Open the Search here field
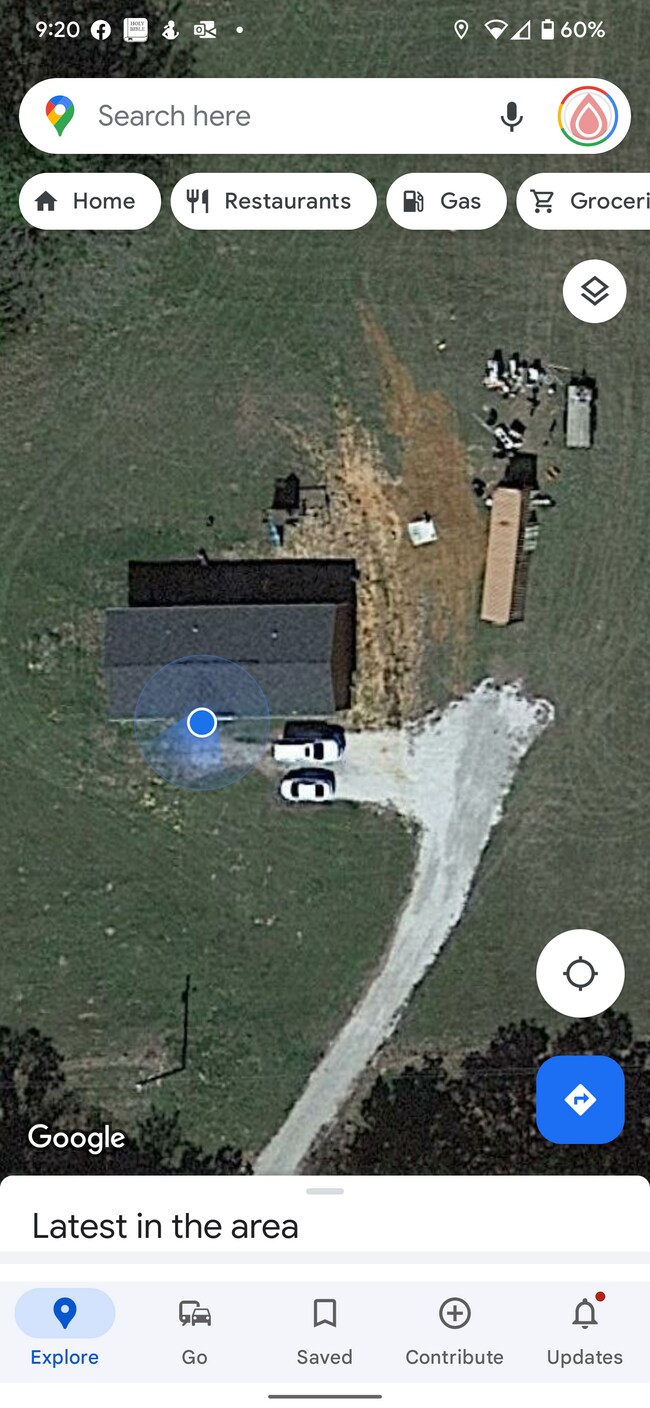650x1408 pixels. (280, 116)
